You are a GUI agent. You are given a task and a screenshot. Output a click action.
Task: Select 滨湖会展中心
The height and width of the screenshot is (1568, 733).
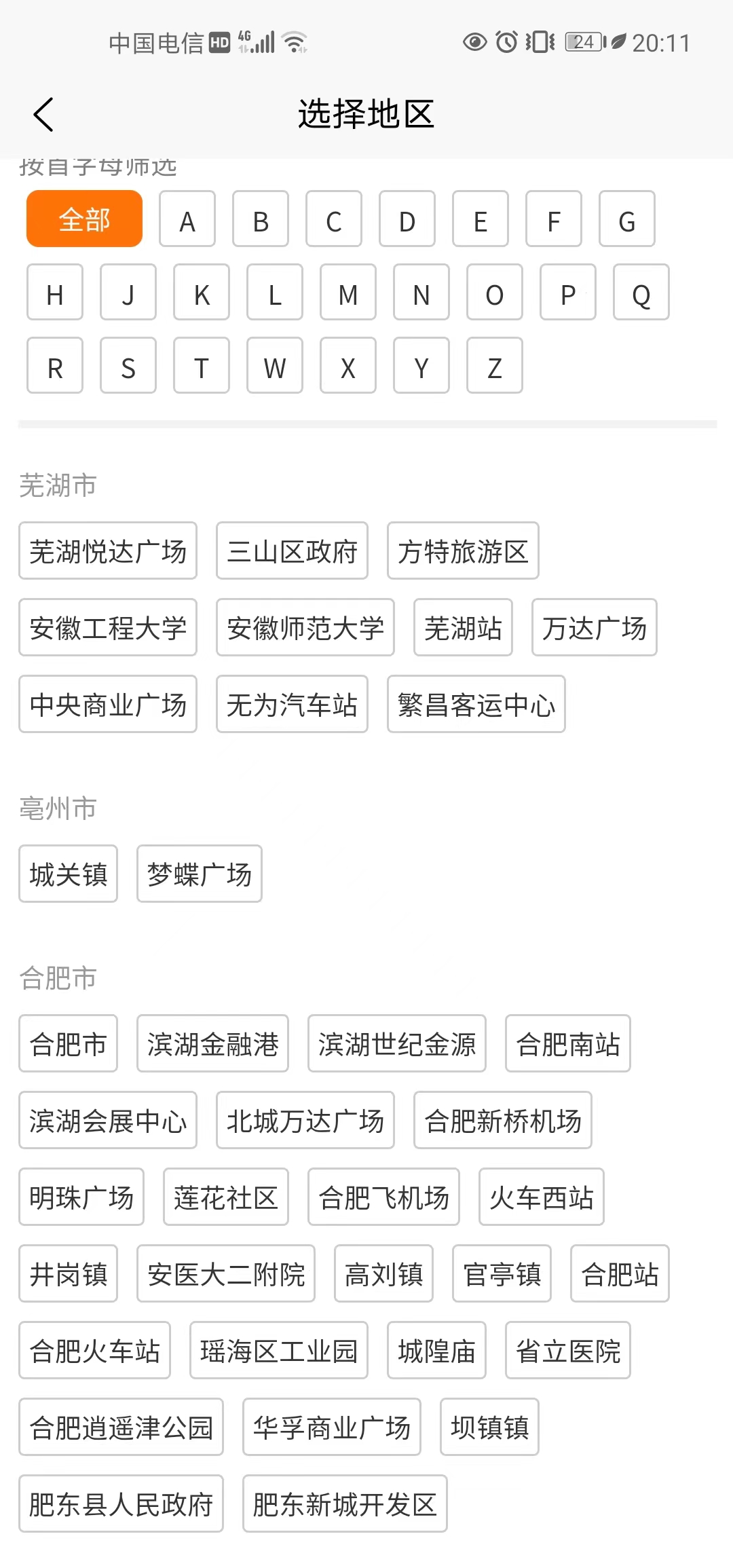[108, 1121]
